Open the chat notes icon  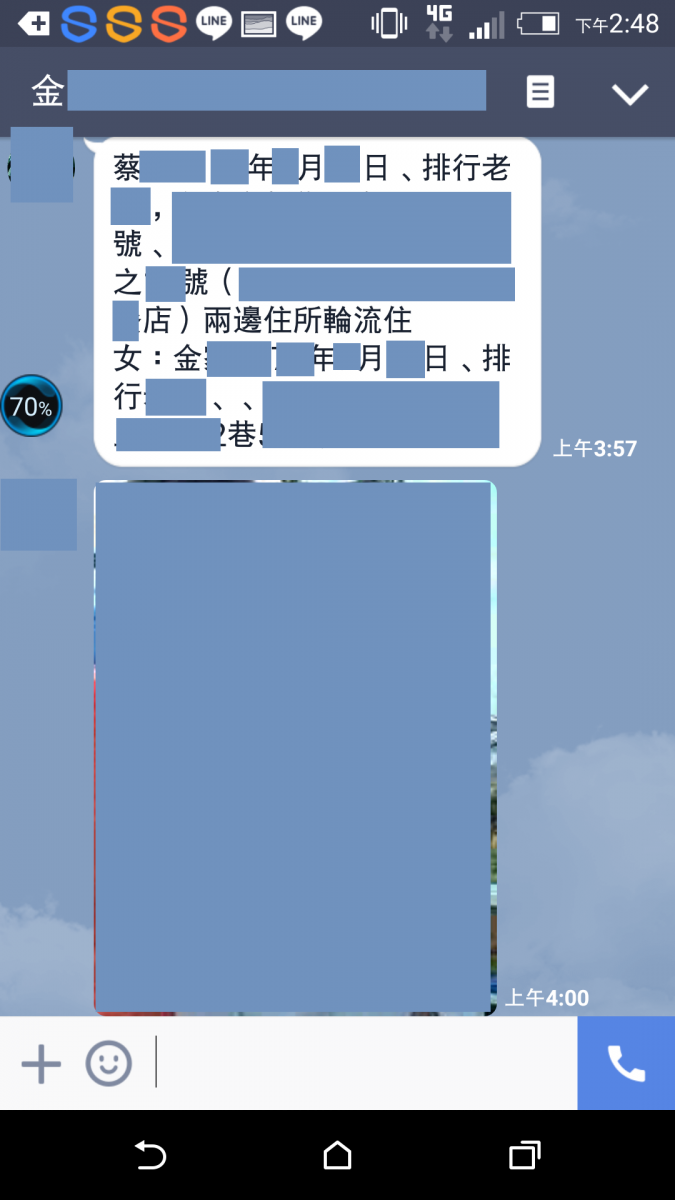[540, 93]
